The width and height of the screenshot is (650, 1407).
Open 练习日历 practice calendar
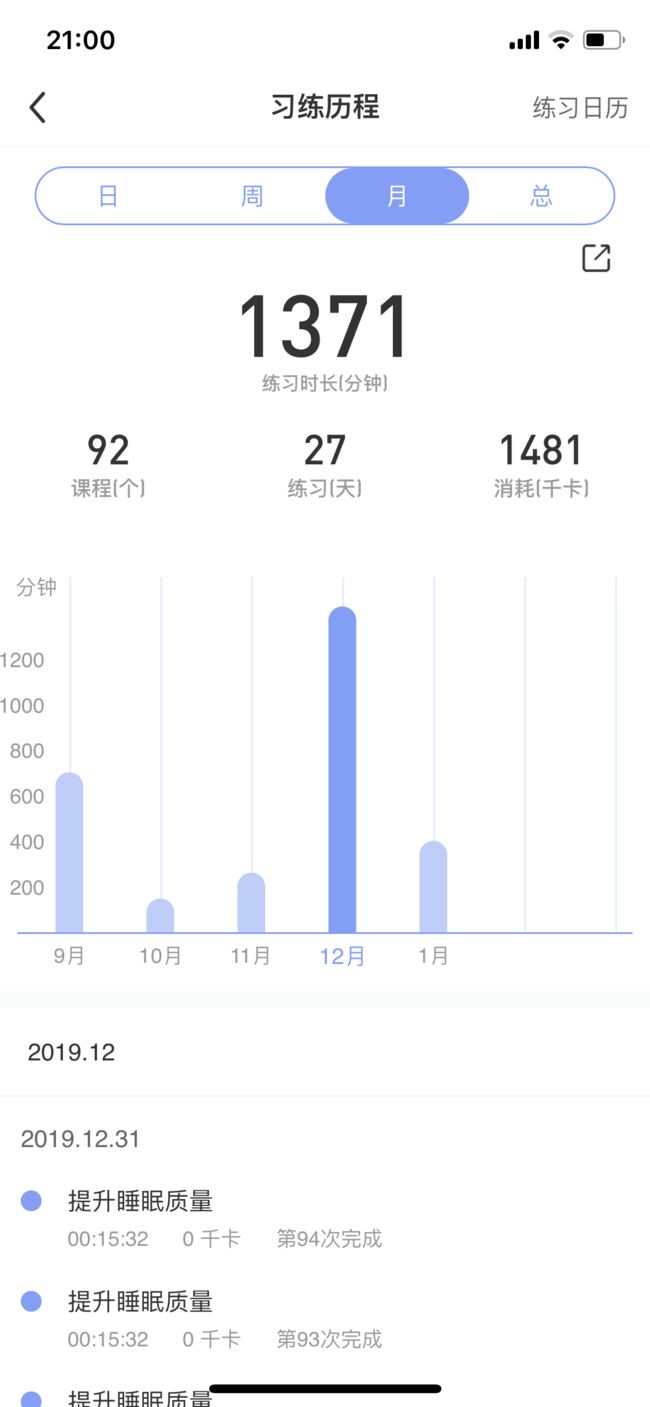click(580, 108)
